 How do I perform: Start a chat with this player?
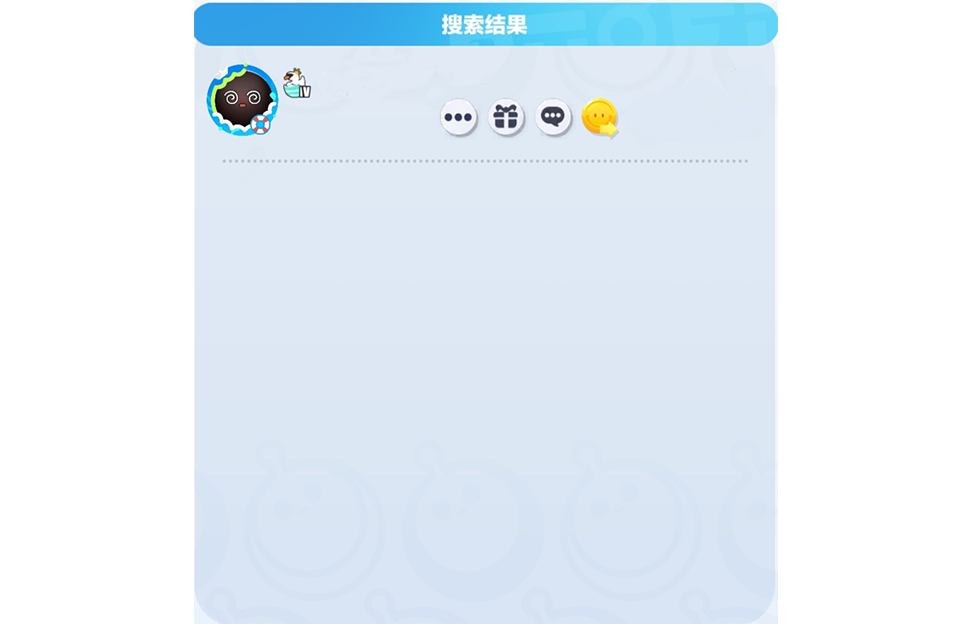click(x=553, y=118)
